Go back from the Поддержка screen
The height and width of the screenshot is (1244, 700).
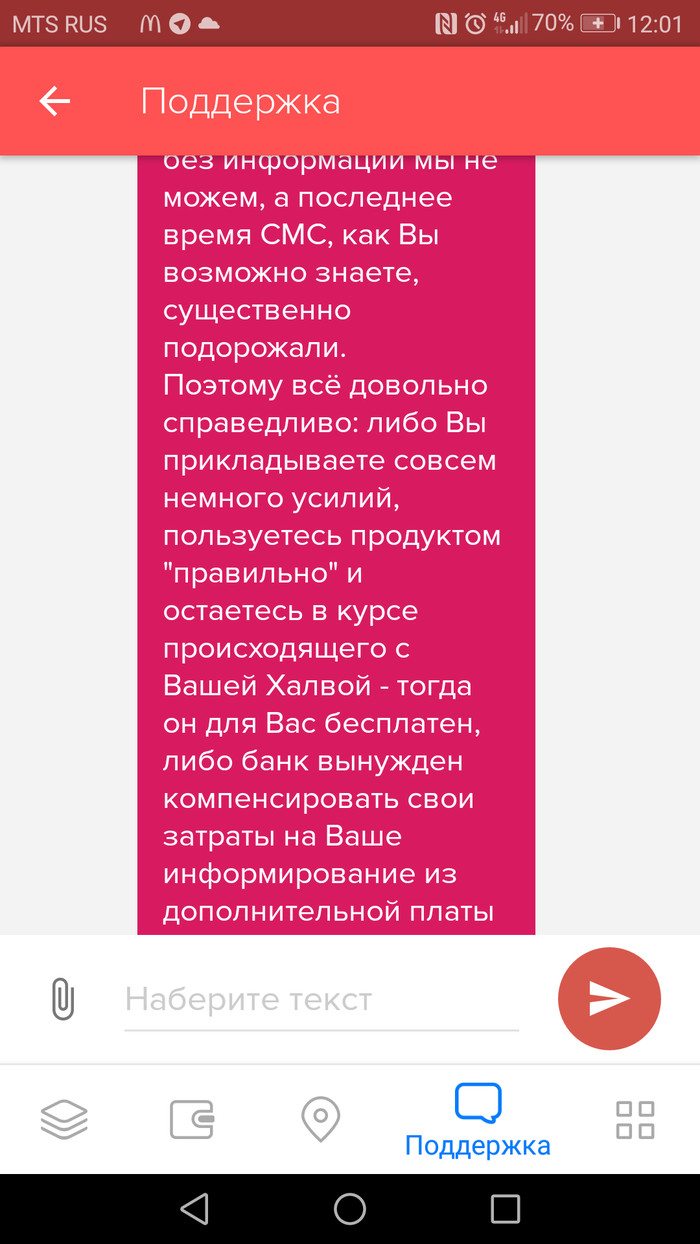[x=55, y=101]
